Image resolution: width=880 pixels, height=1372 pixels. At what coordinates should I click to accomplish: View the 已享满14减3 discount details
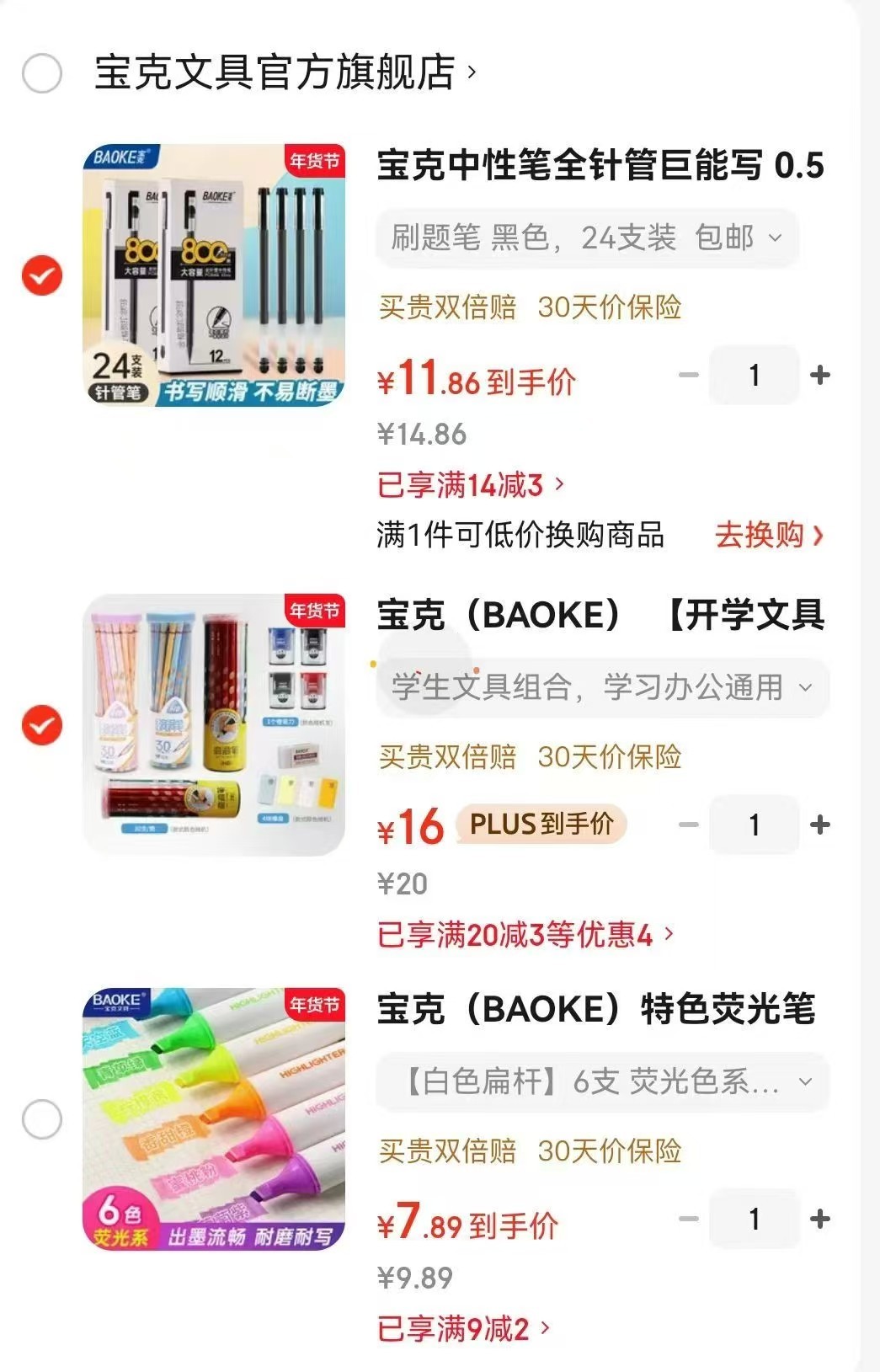click(470, 485)
